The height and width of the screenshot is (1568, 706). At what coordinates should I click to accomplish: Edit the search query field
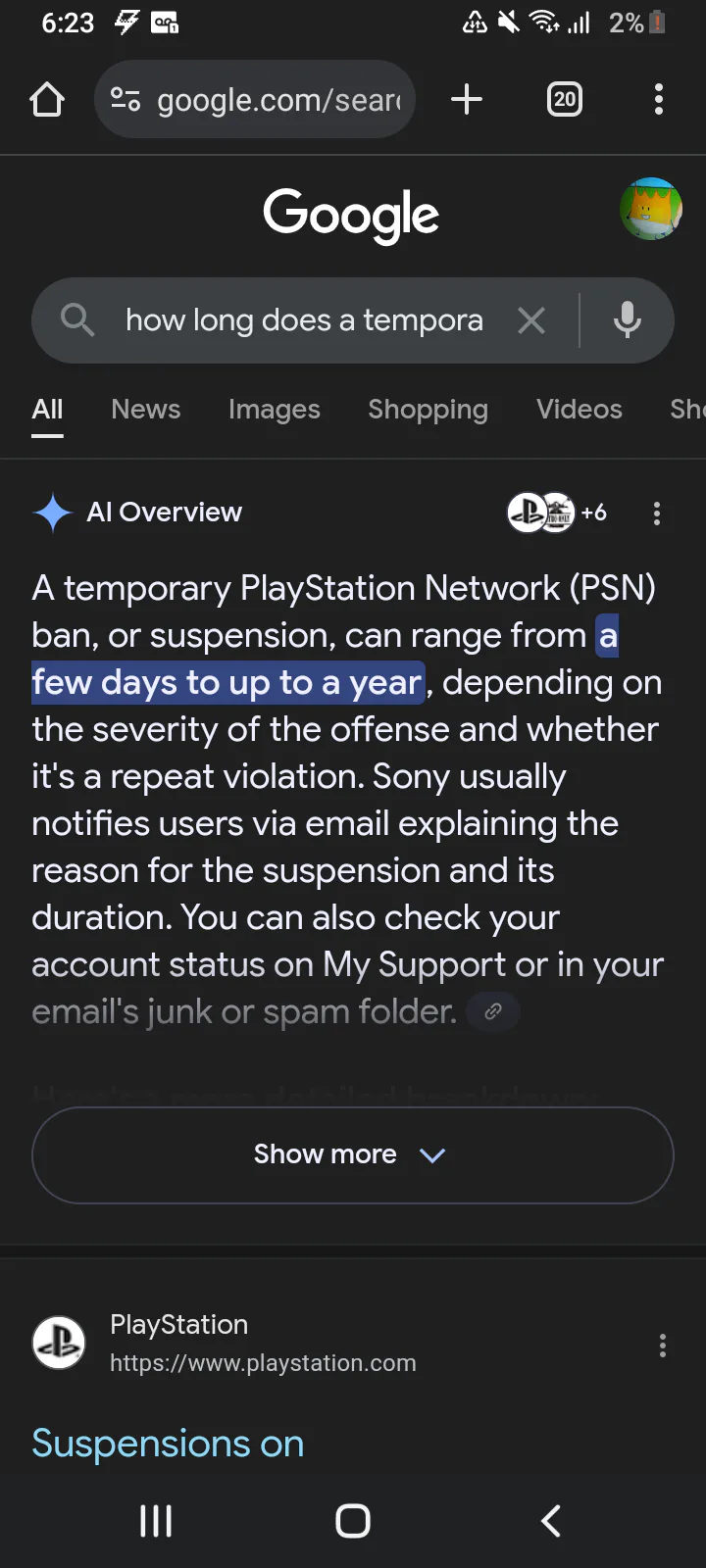pos(304,320)
